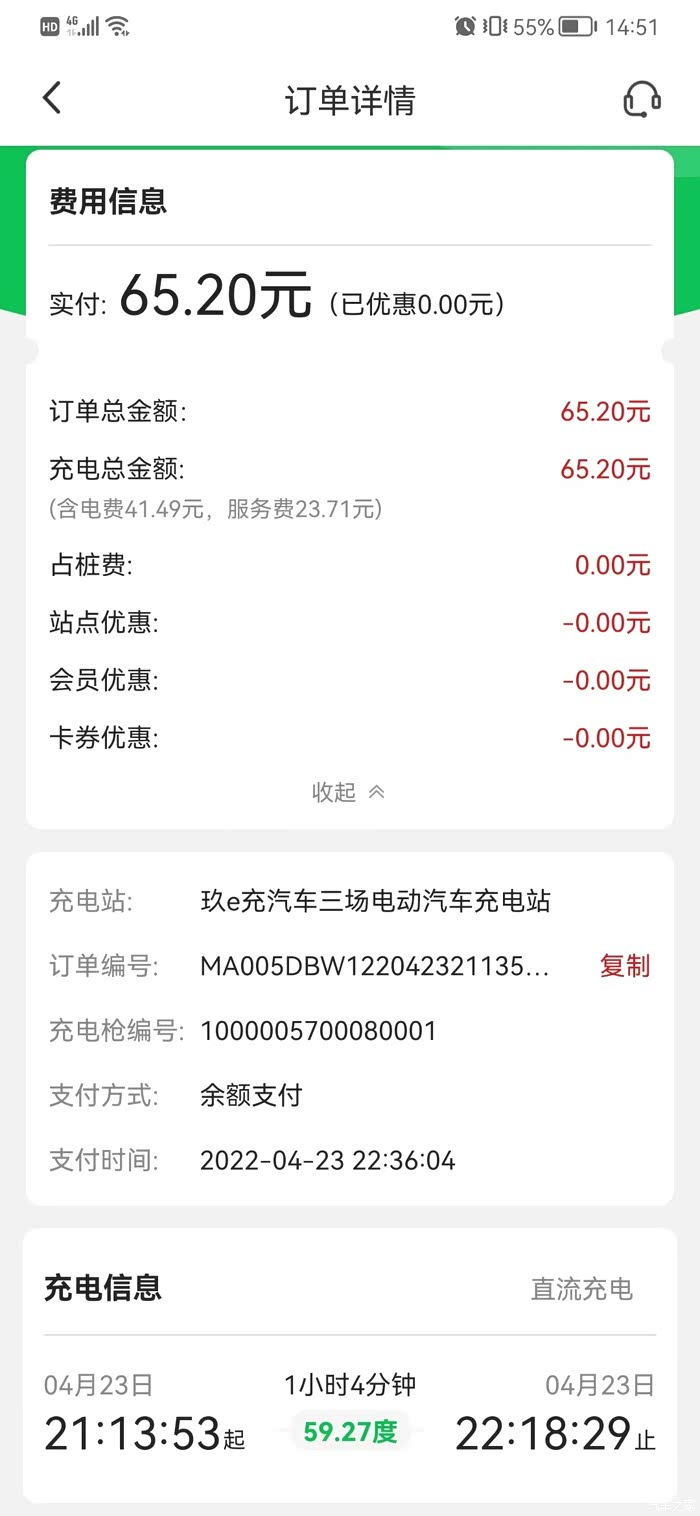Copy the order number with 复制
Viewport: 700px width, 1516px height.
[625, 966]
